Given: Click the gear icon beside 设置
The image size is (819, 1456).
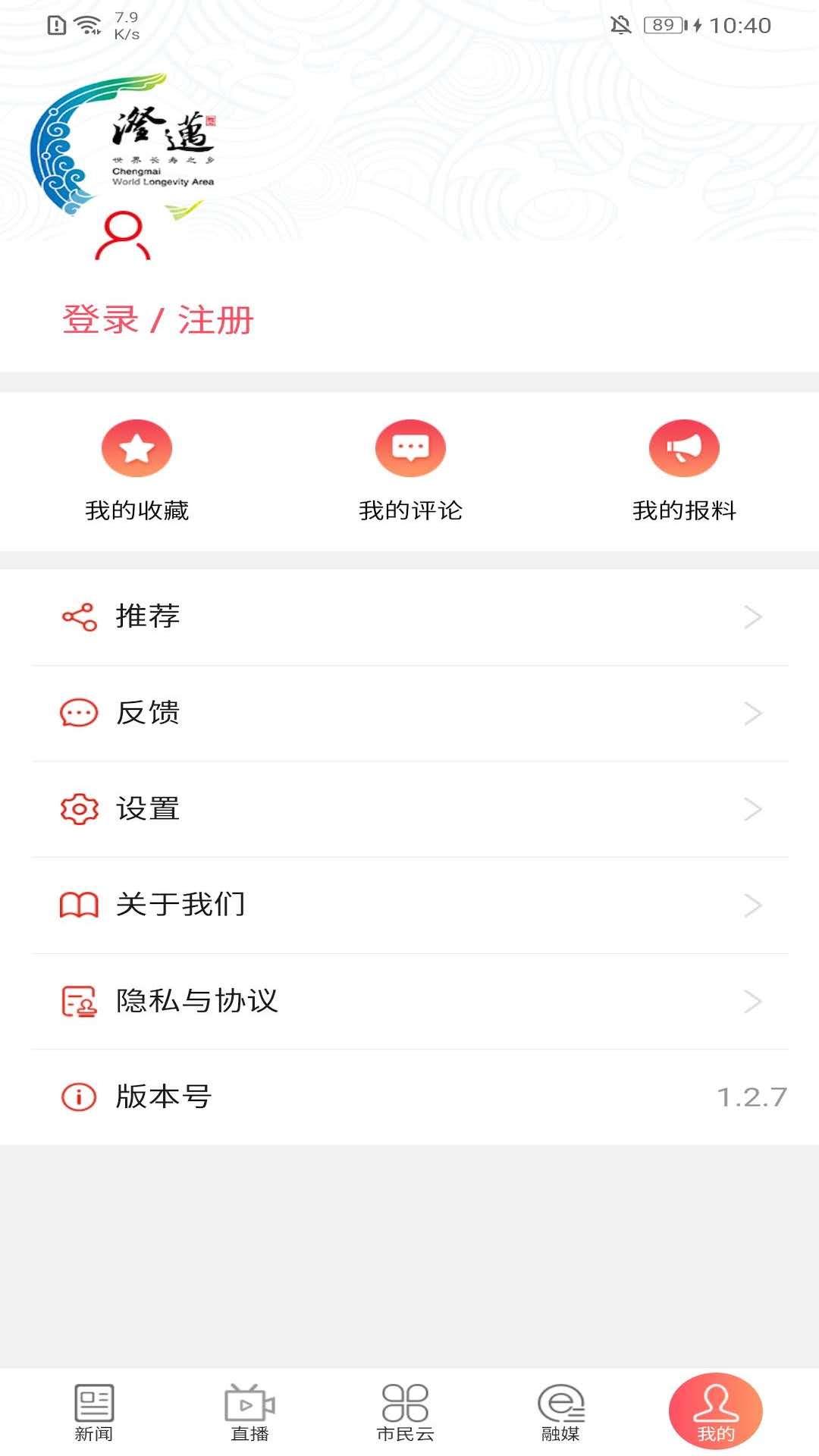Looking at the screenshot, I should [79, 808].
